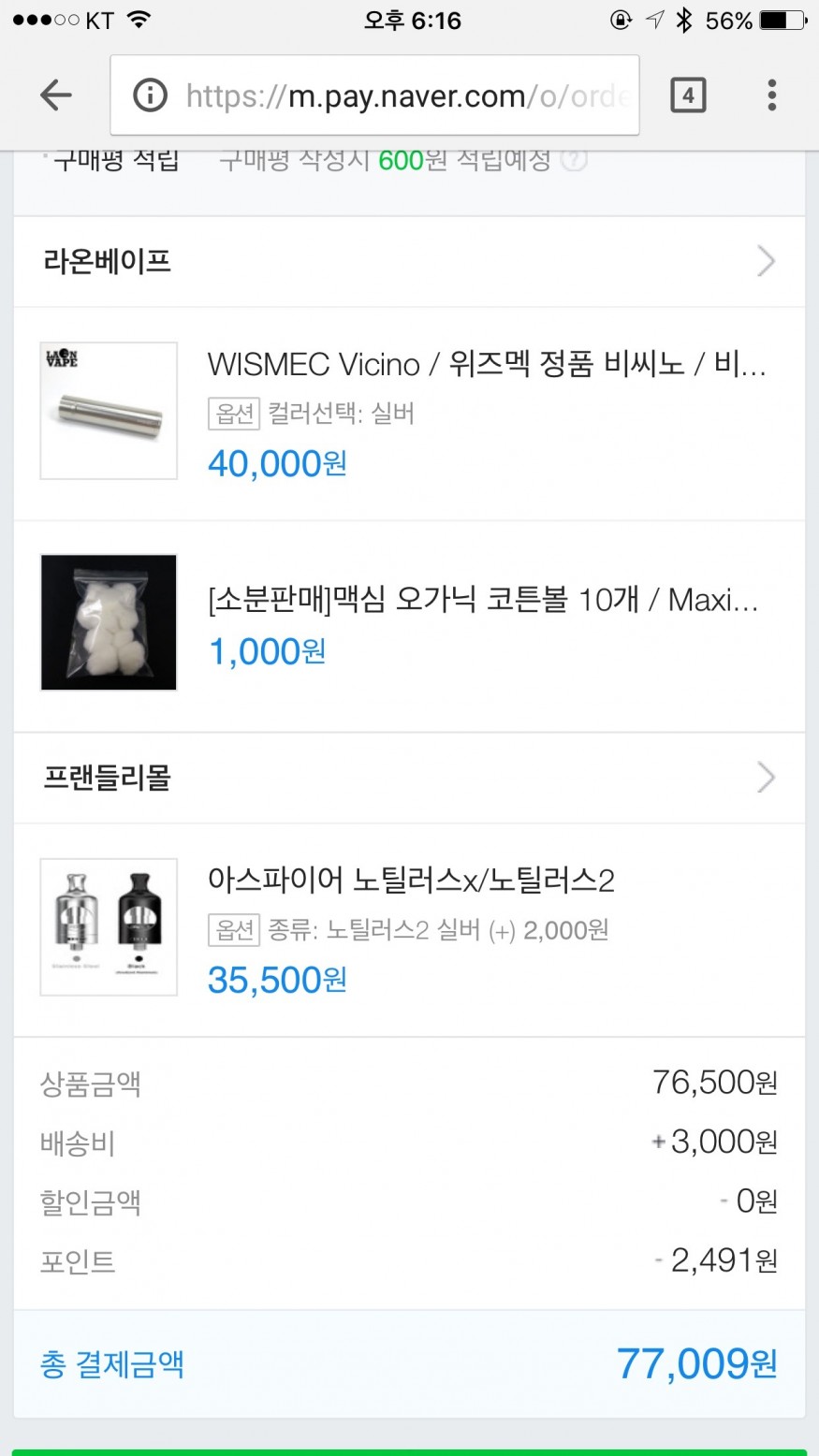The image size is (819, 1456).
Task: Open the 프랜들리몰 store row
Action: pos(409,778)
